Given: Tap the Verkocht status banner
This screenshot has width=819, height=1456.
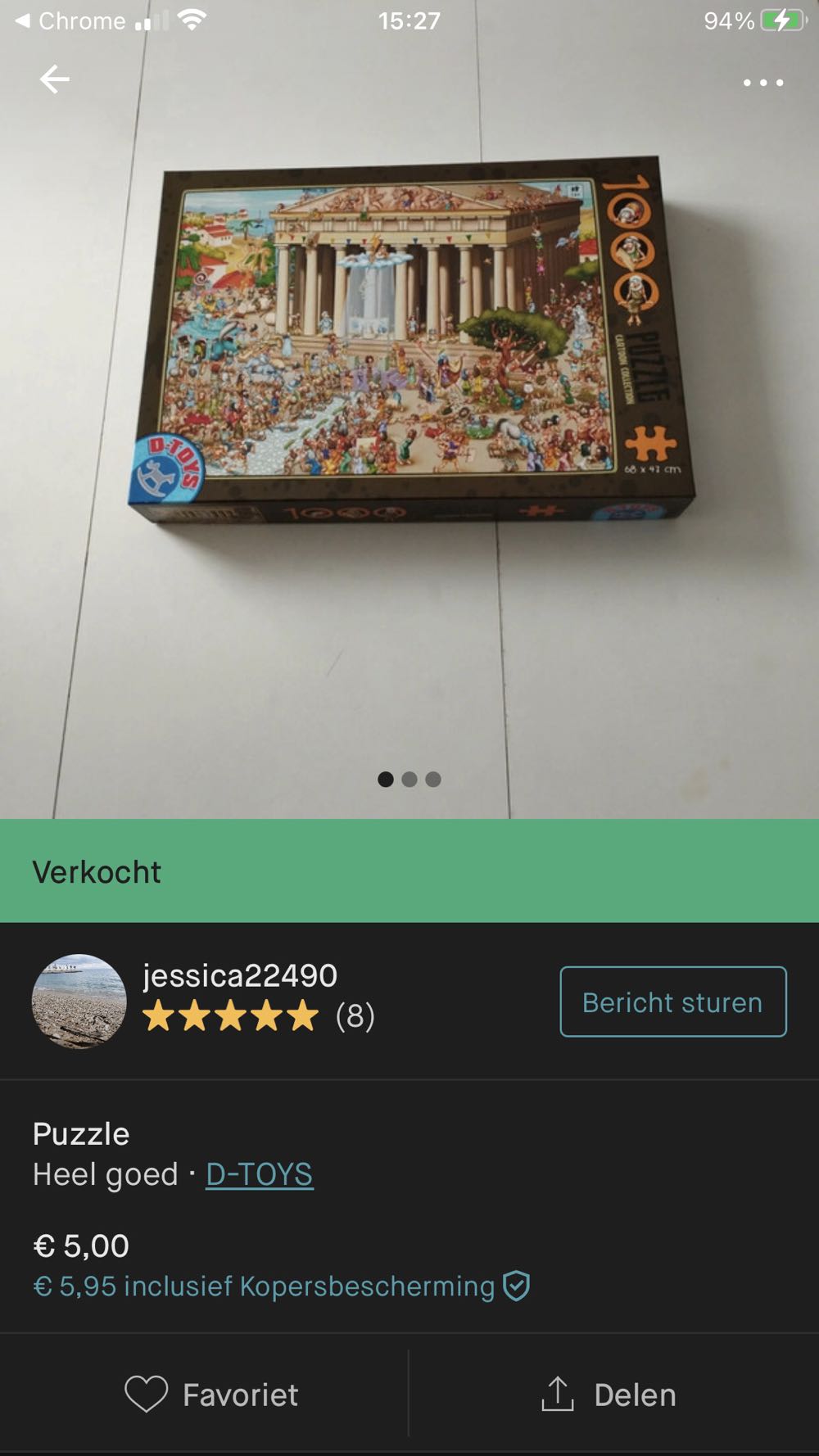Looking at the screenshot, I should point(96,872).
